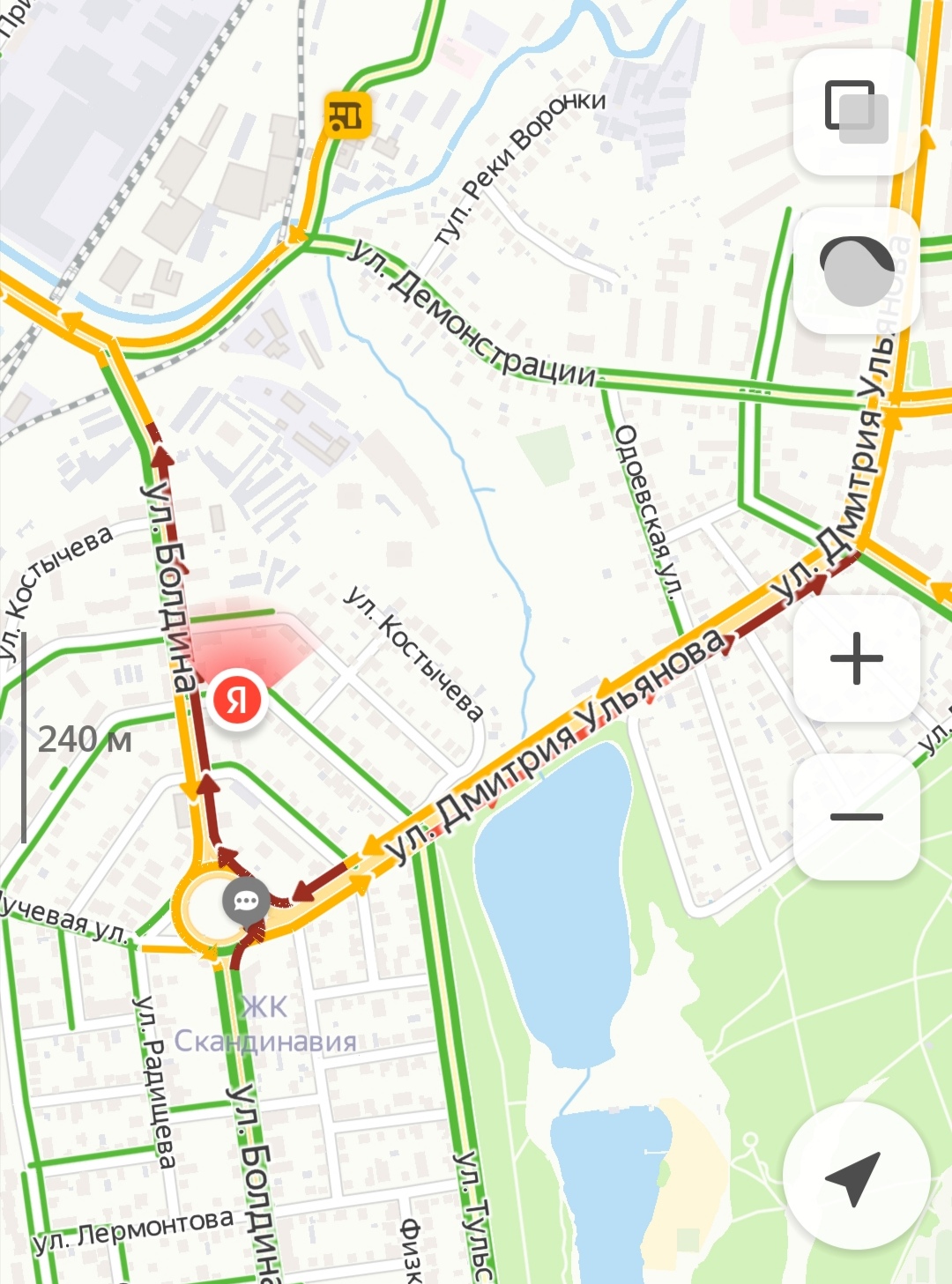This screenshot has width=952, height=1284.
Task: Tap the yellow roadworks marker
Action: [347, 115]
